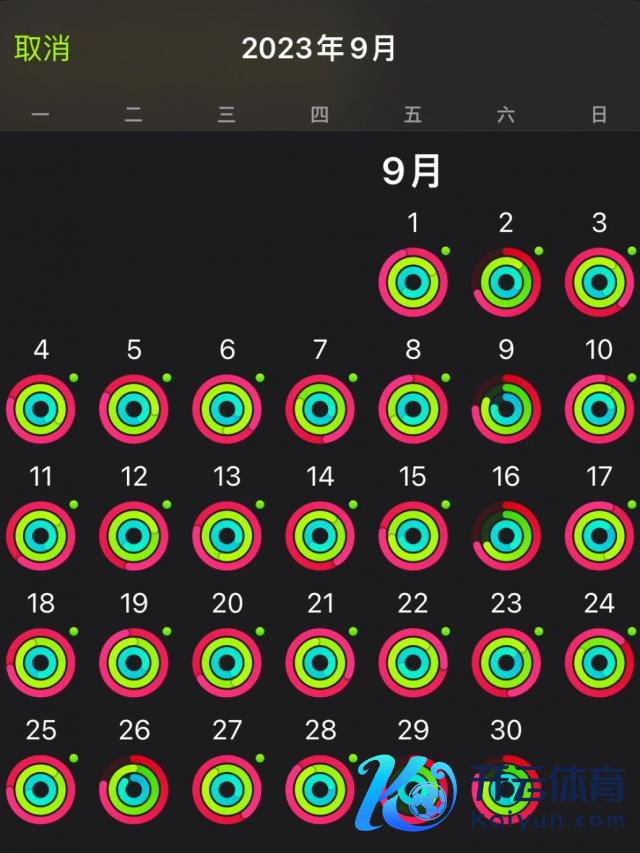This screenshot has height=853, width=640.
Task: Open day 28 activity rings
Action: [320, 790]
